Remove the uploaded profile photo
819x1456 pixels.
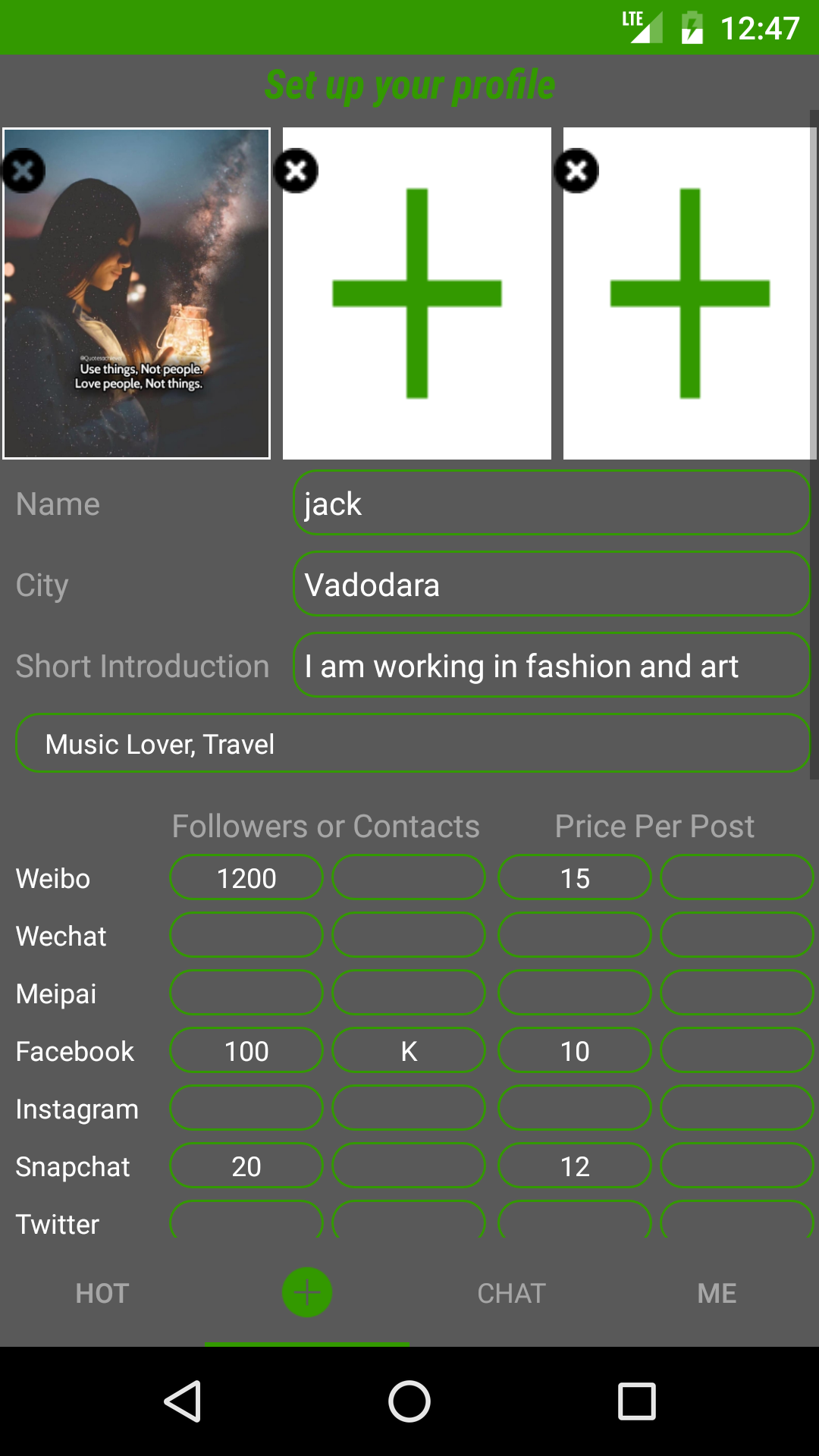tap(23, 171)
